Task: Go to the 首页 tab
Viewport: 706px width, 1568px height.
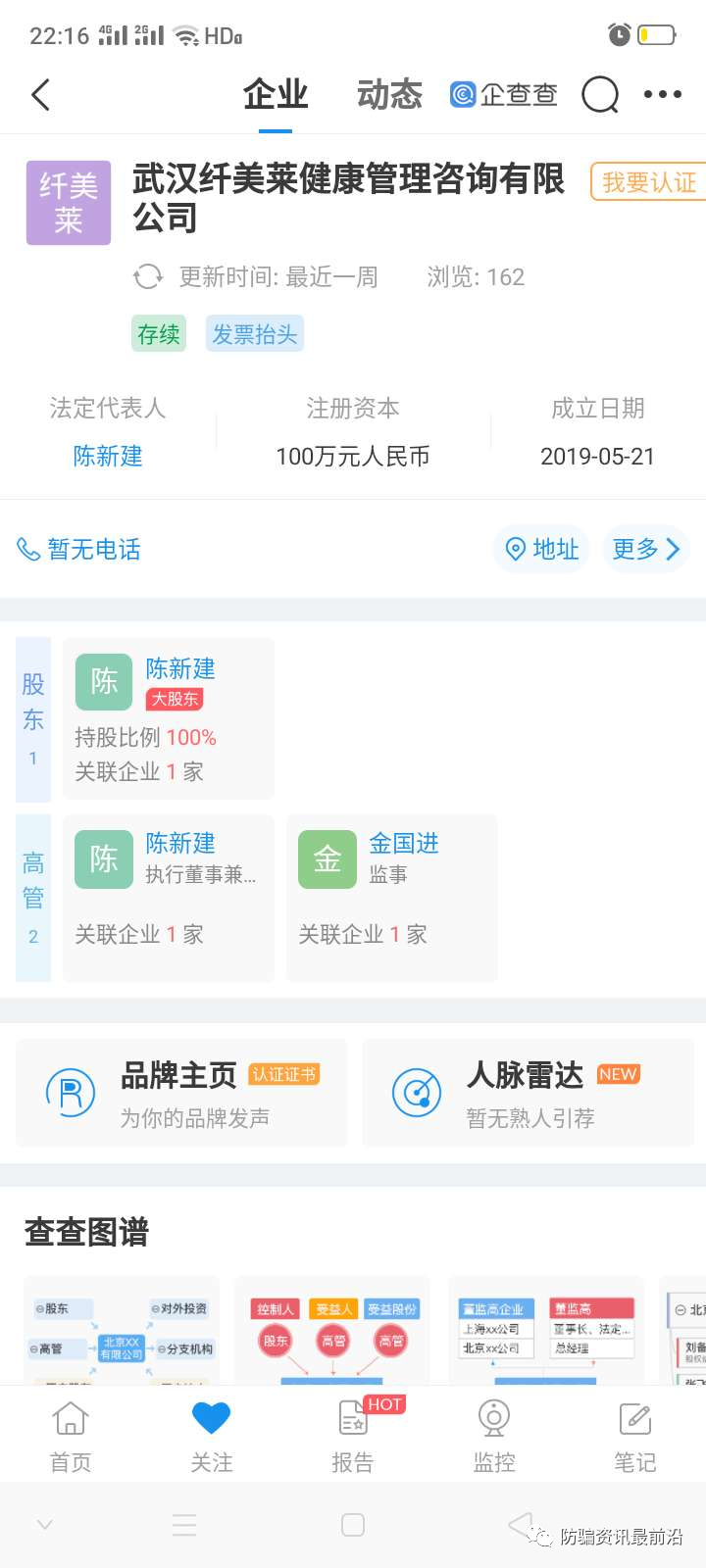Action: [71, 1436]
